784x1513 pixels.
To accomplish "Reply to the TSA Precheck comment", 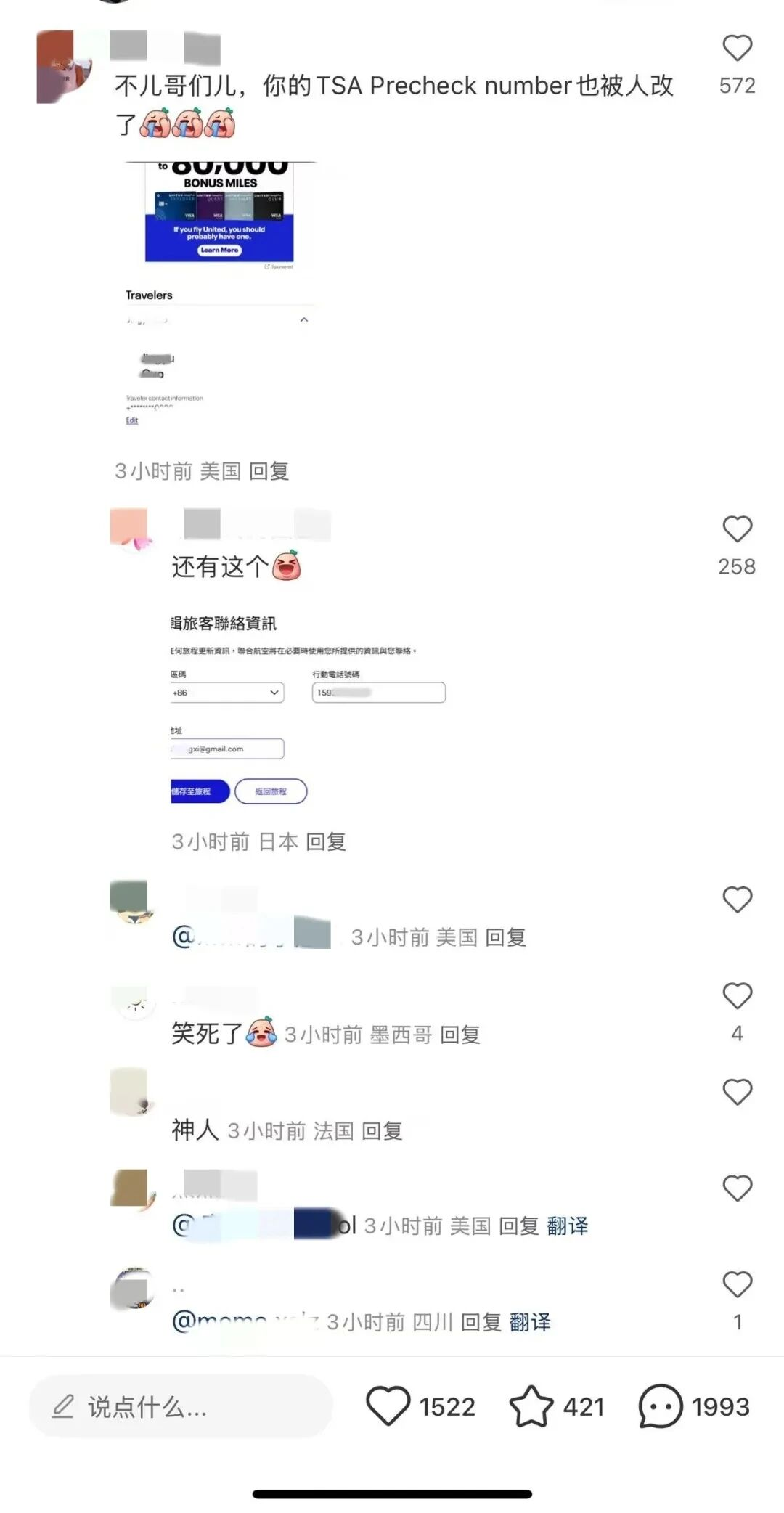I will tap(269, 471).
